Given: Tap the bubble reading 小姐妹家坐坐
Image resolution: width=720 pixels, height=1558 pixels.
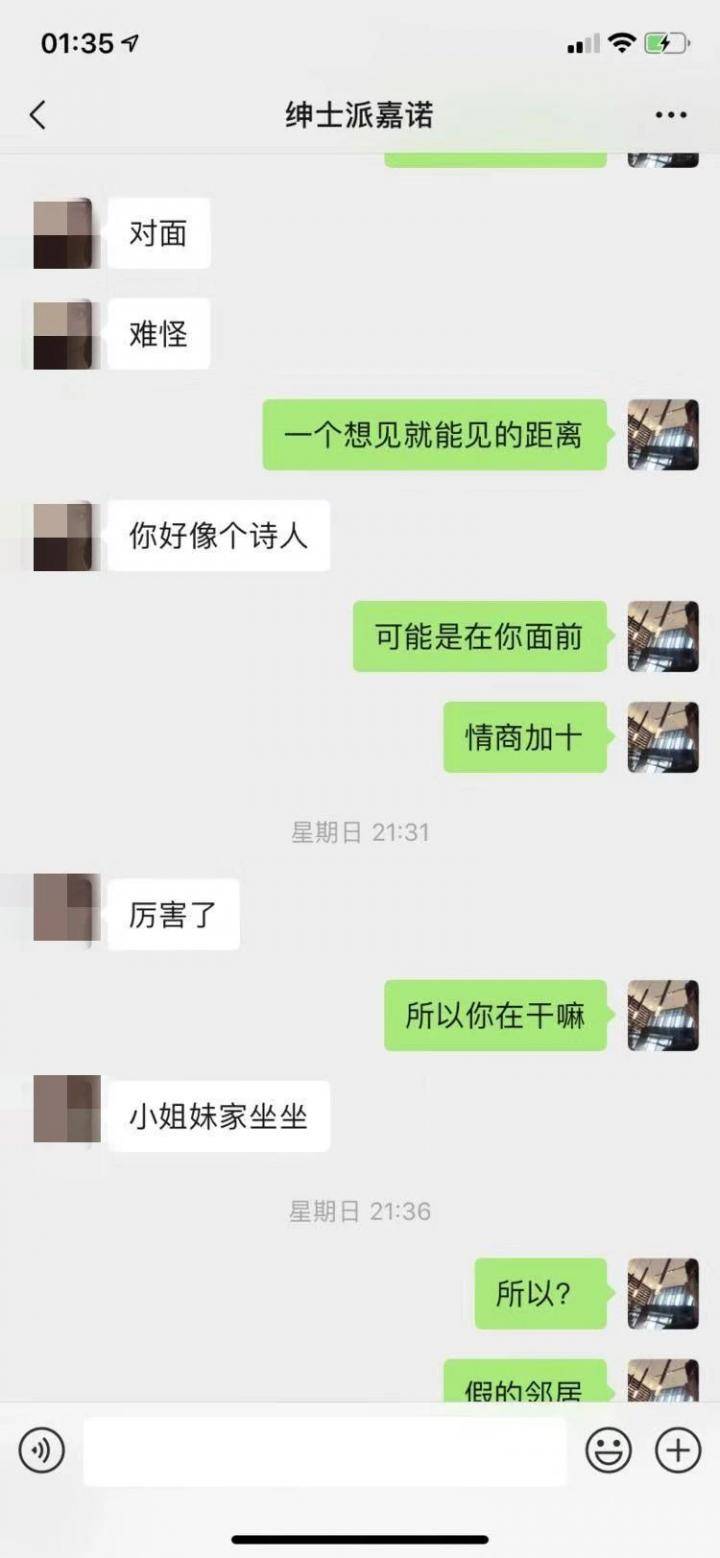Looking at the screenshot, I should [218, 1114].
